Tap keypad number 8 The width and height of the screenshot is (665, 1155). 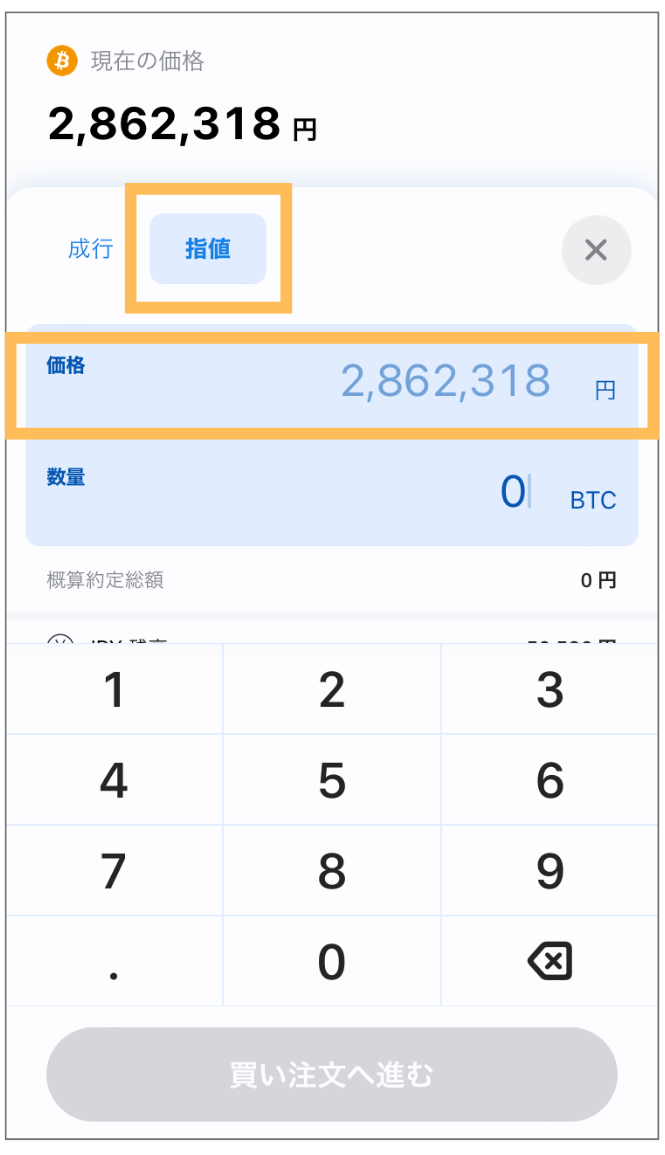332,871
